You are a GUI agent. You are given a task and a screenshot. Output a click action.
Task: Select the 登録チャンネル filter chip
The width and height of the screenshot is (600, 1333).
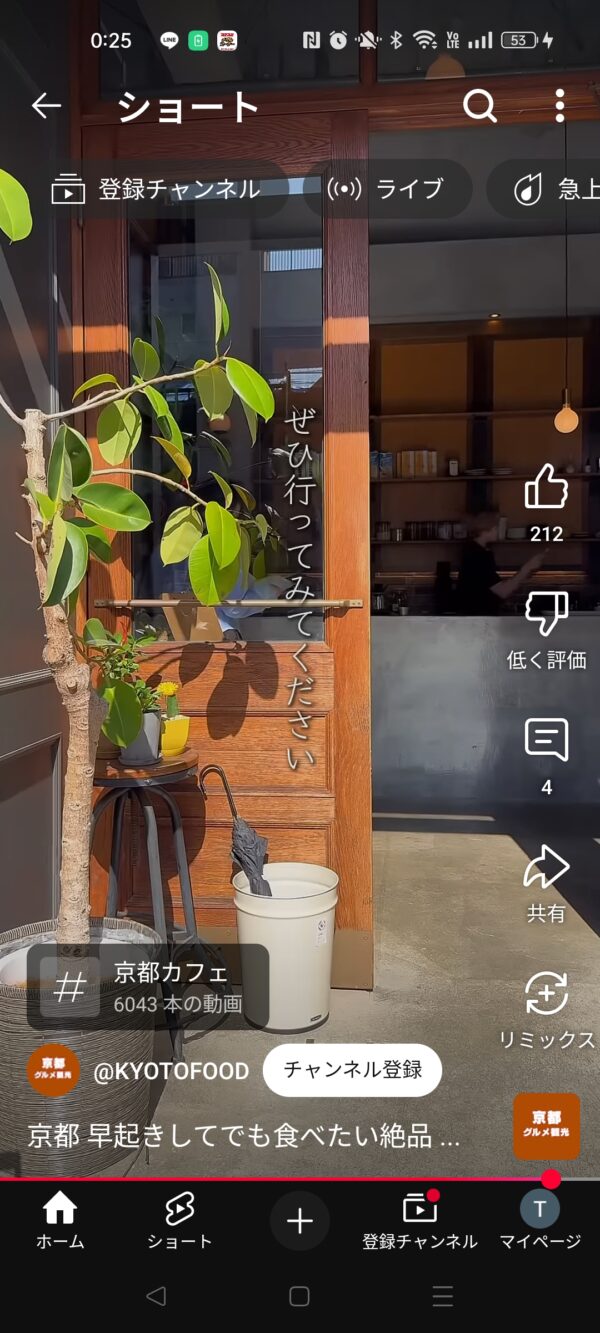click(x=157, y=189)
